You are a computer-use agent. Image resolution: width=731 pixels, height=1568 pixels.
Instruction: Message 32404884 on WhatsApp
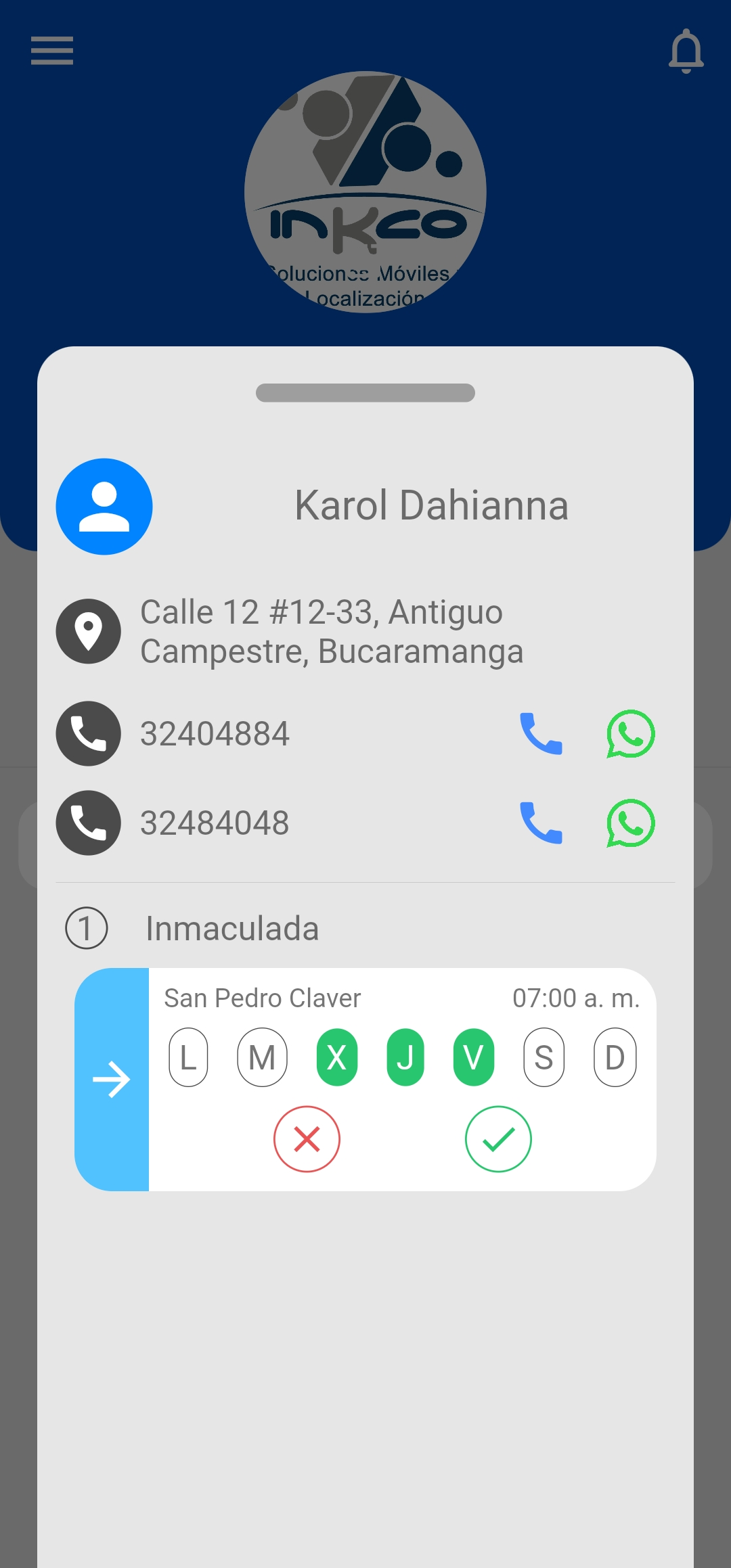(630, 734)
